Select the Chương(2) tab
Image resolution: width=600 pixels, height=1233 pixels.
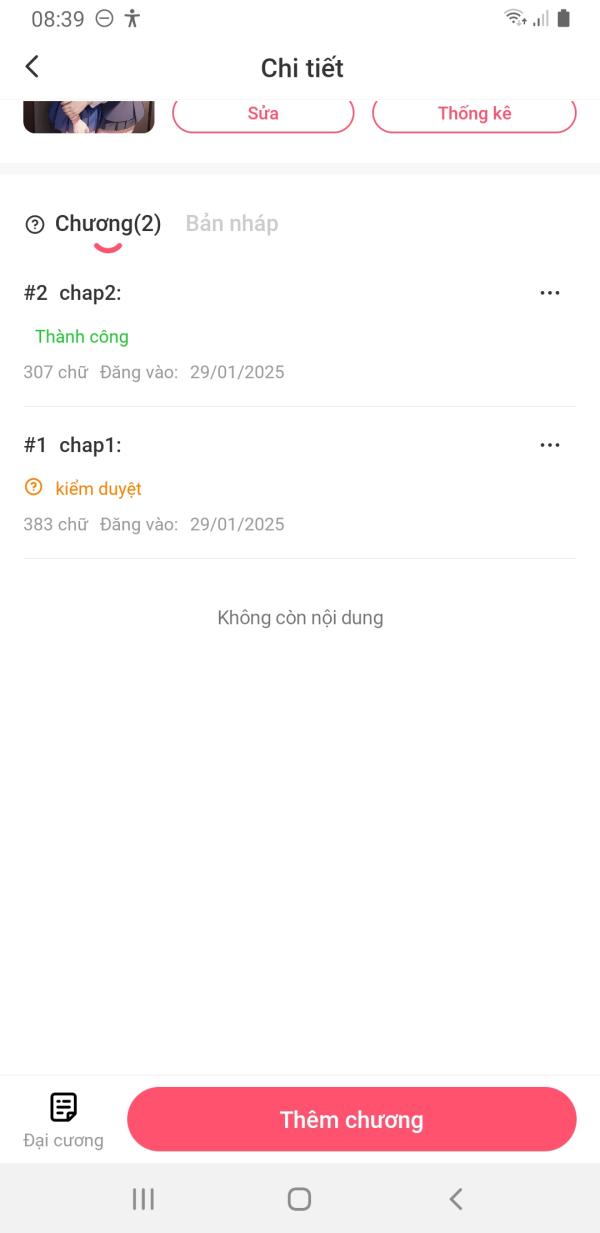[108, 224]
